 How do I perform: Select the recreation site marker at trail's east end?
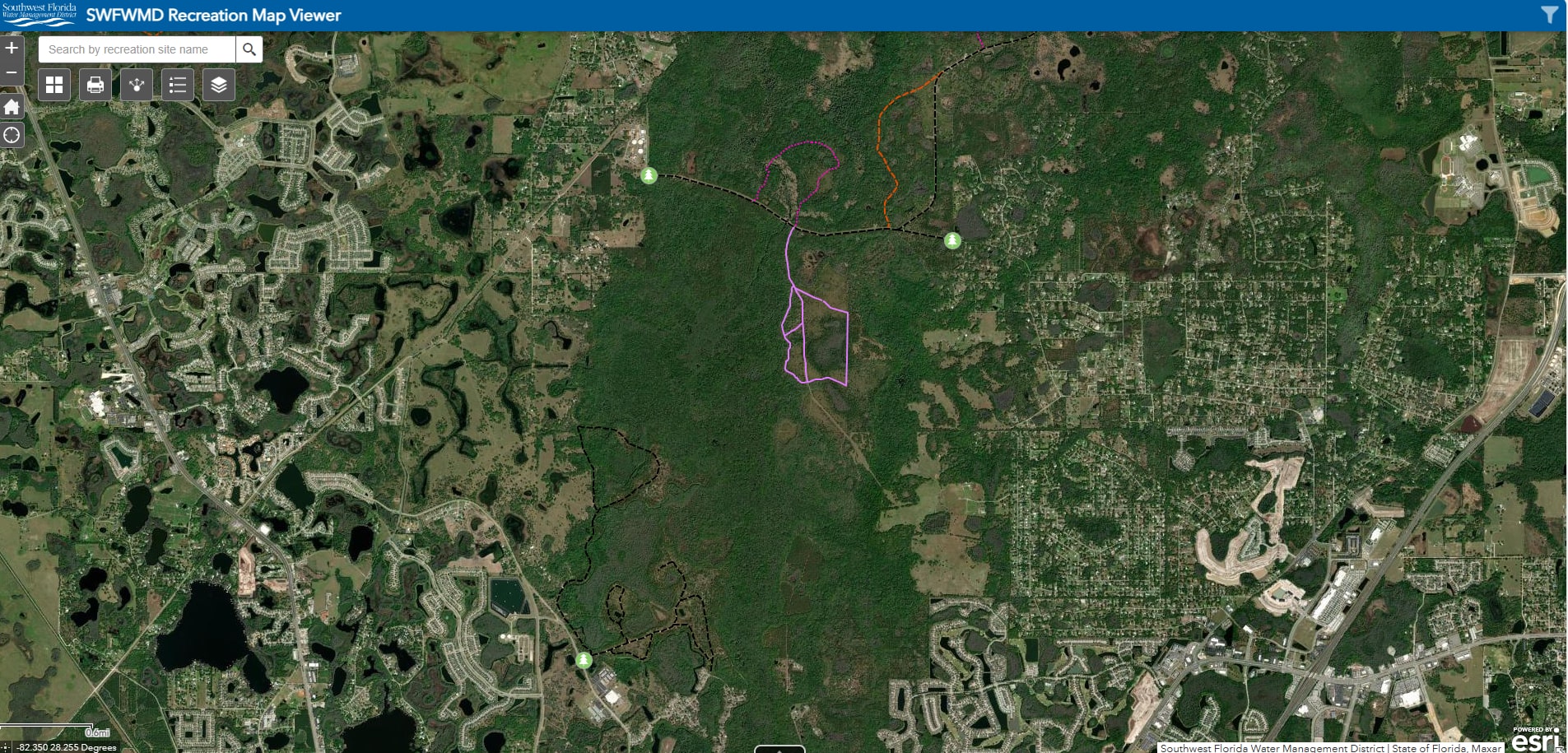pos(952,240)
